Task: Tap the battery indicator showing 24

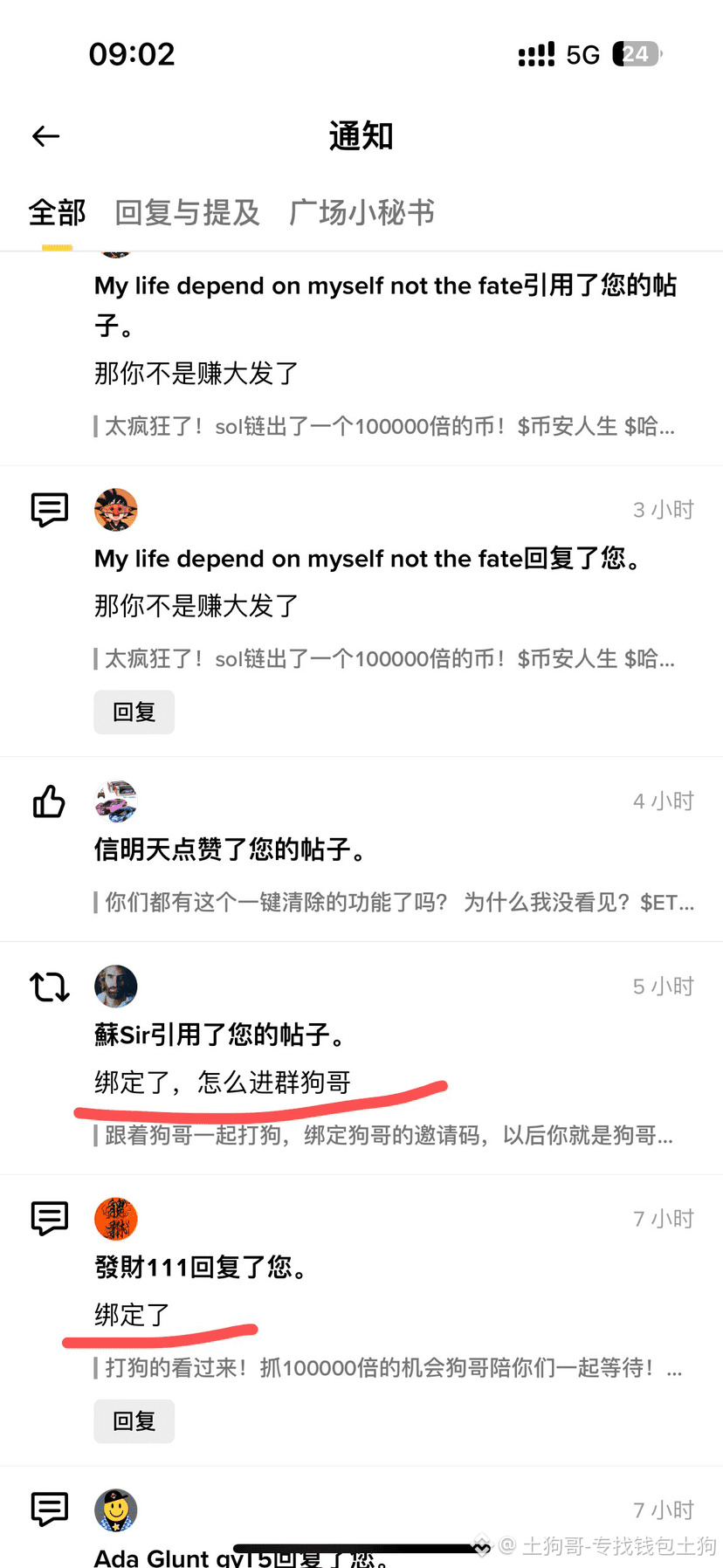Action: coord(637,54)
